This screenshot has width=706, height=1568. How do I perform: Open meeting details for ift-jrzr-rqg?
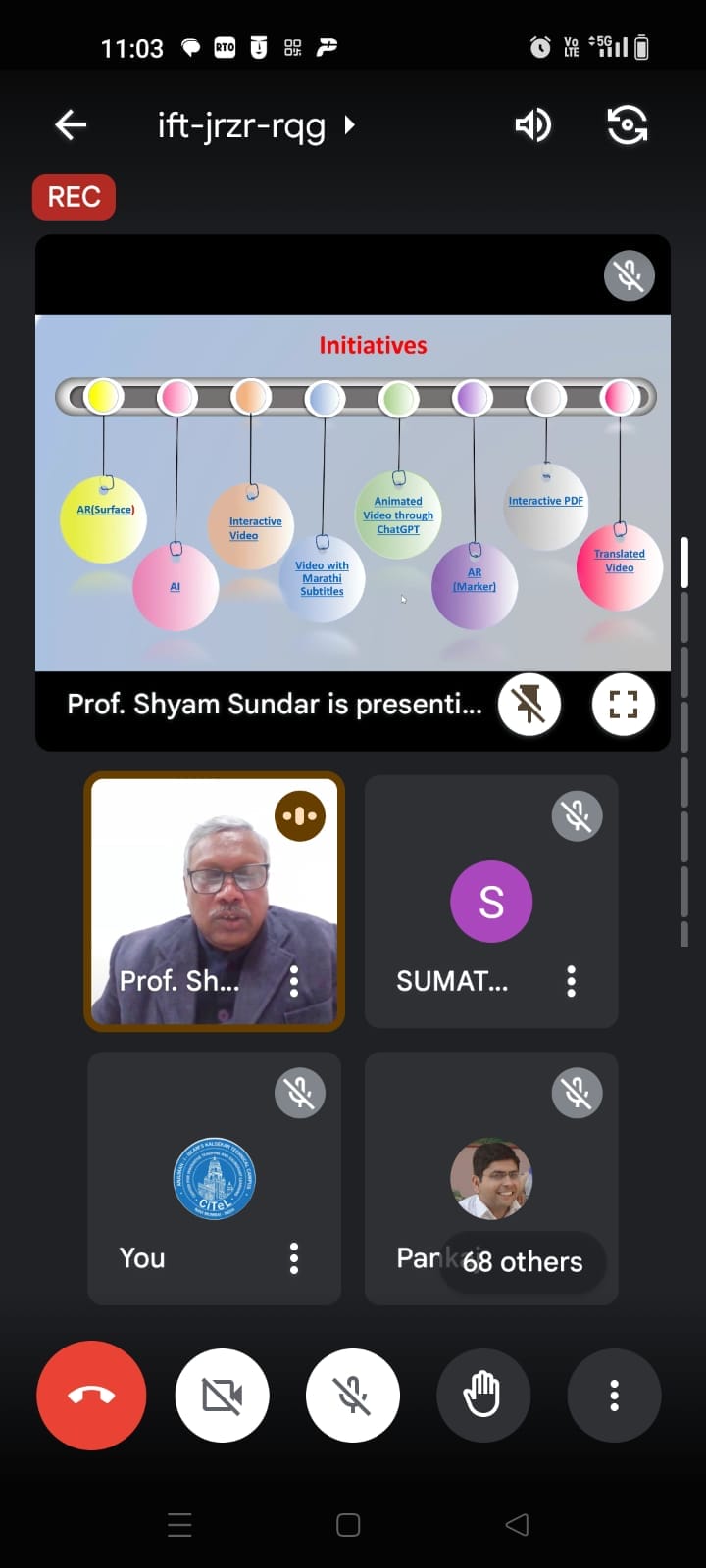click(255, 125)
